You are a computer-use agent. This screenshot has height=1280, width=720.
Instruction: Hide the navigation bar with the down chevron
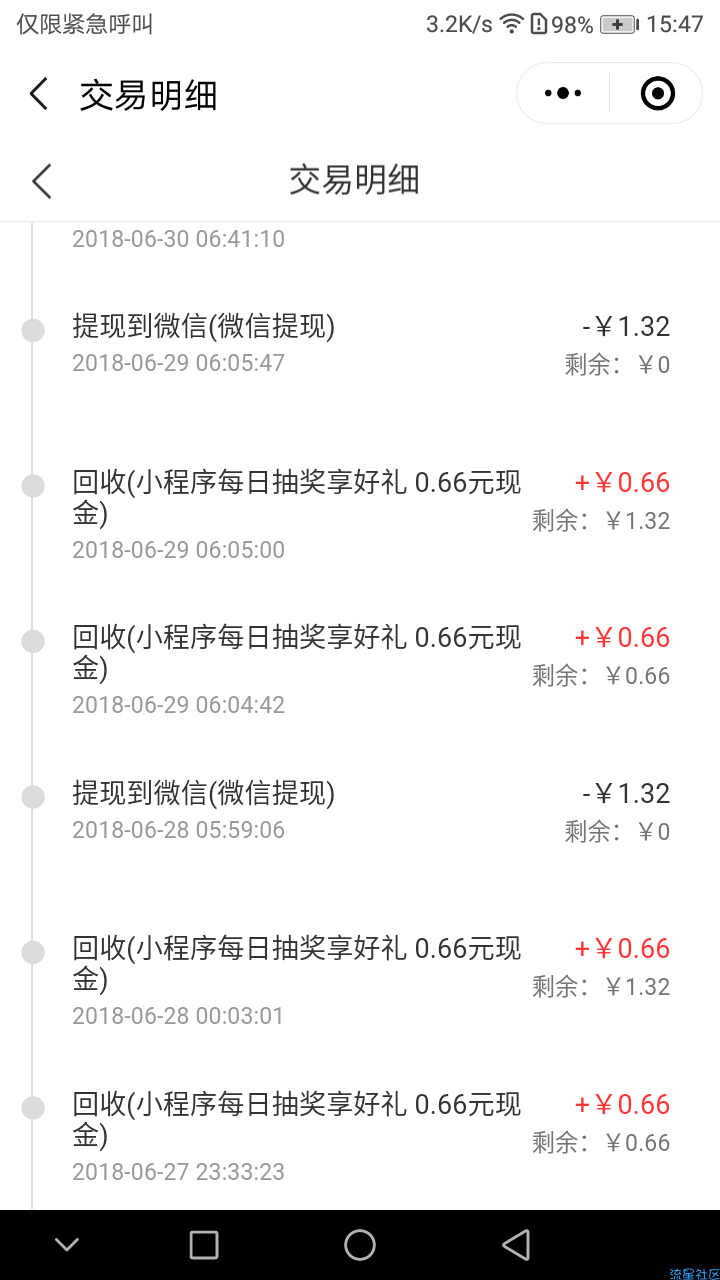tap(67, 1245)
